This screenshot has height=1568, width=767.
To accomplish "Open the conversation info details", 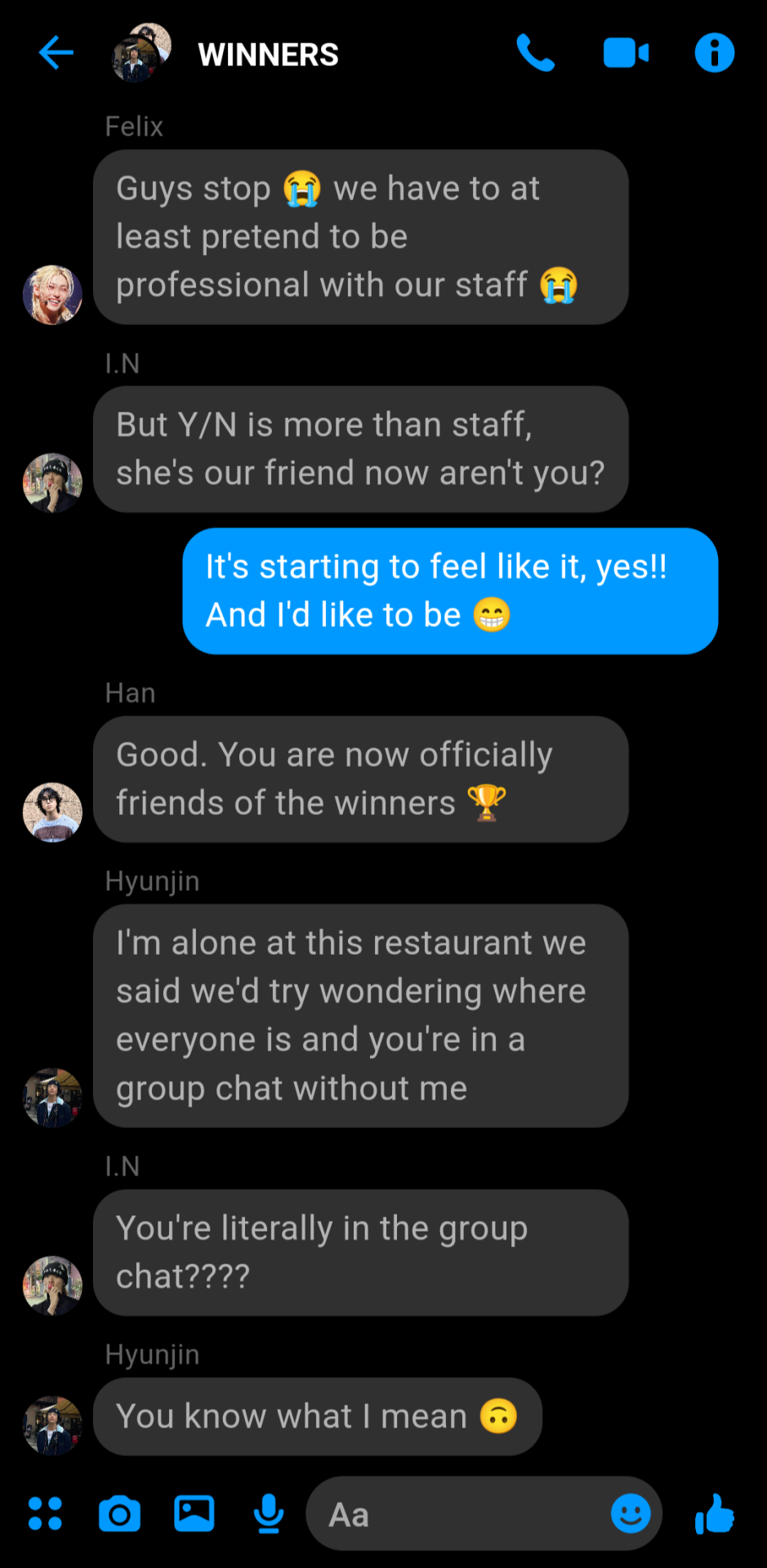I will tap(714, 54).
